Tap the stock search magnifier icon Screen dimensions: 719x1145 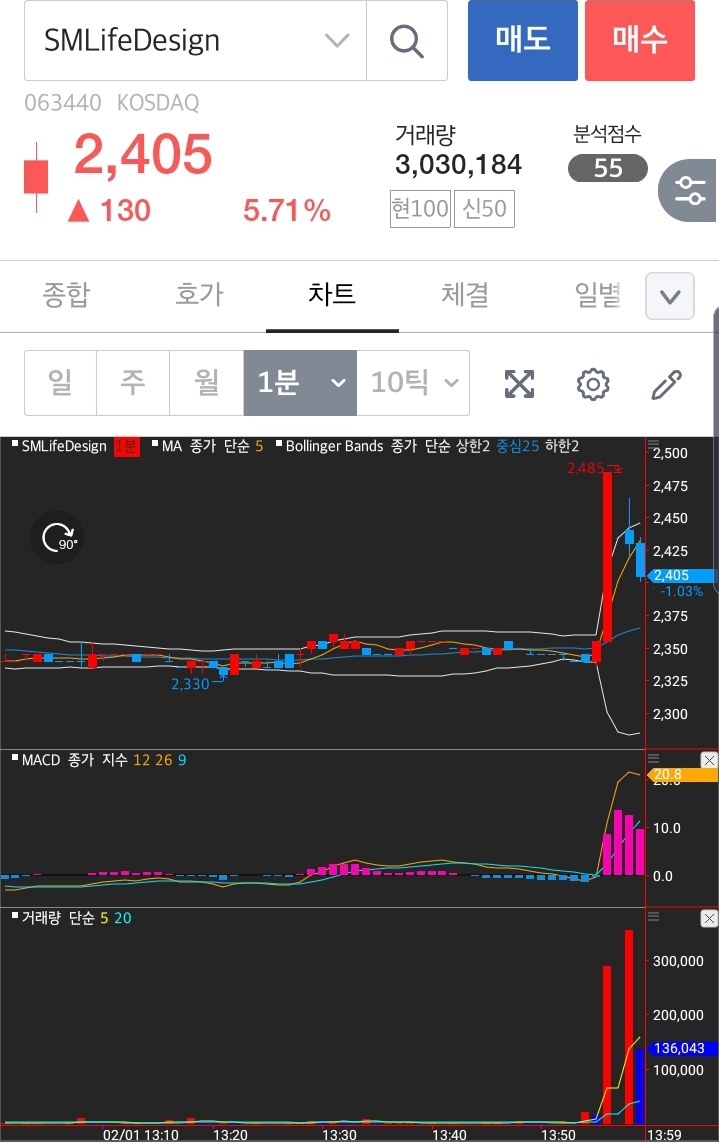407,41
